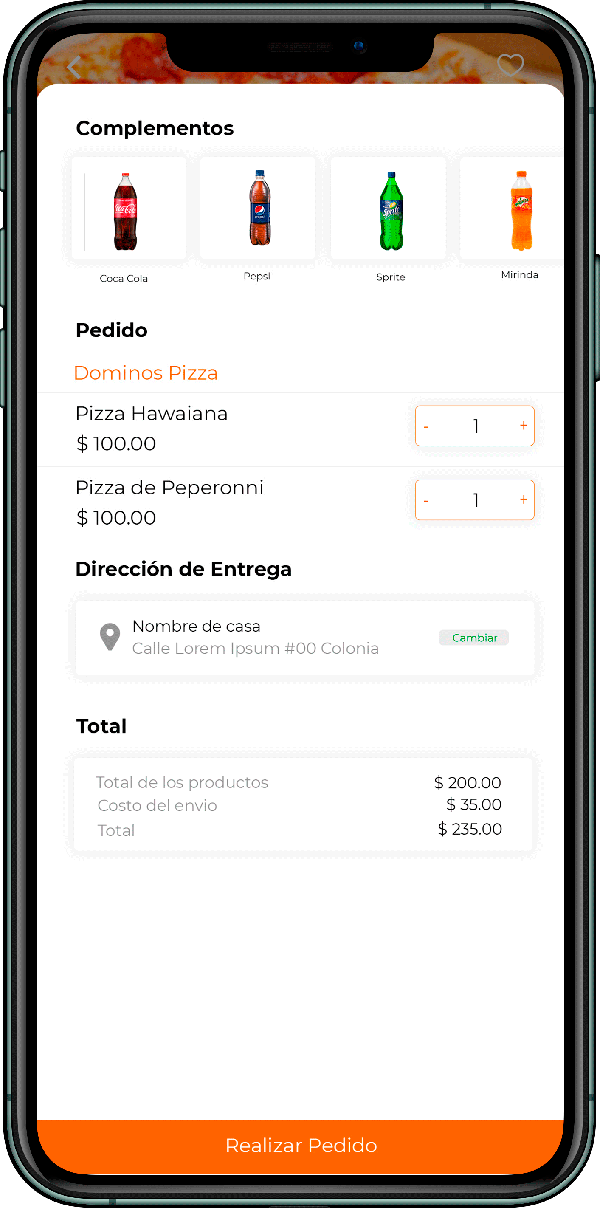This screenshot has height=1208, width=600.
Task: Reduce Pizza de Peperonni quantity
Action: [427, 500]
